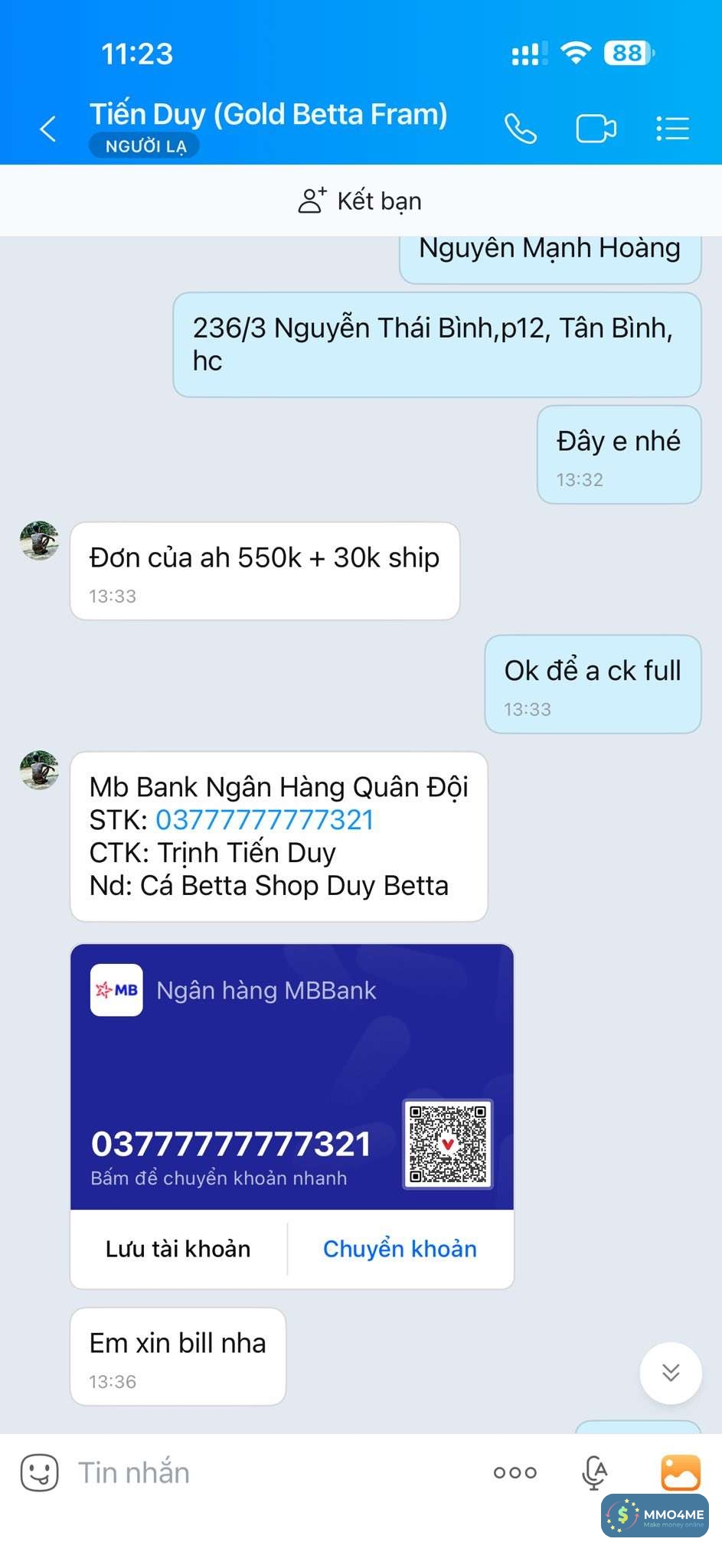The height and width of the screenshot is (1568, 722).
Task: Open the photo gallery picker
Action: [681, 1472]
